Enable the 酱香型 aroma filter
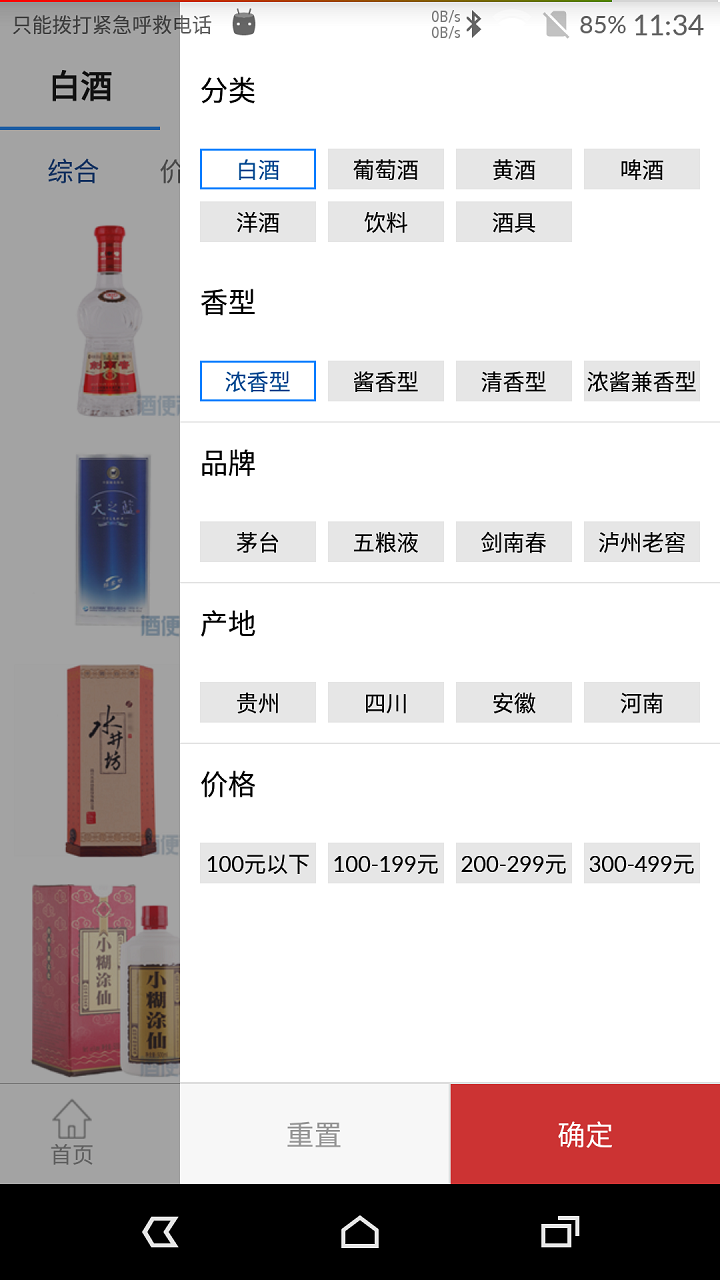Image resolution: width=720 pixels, height=1280 pixels. coord(385,381)
